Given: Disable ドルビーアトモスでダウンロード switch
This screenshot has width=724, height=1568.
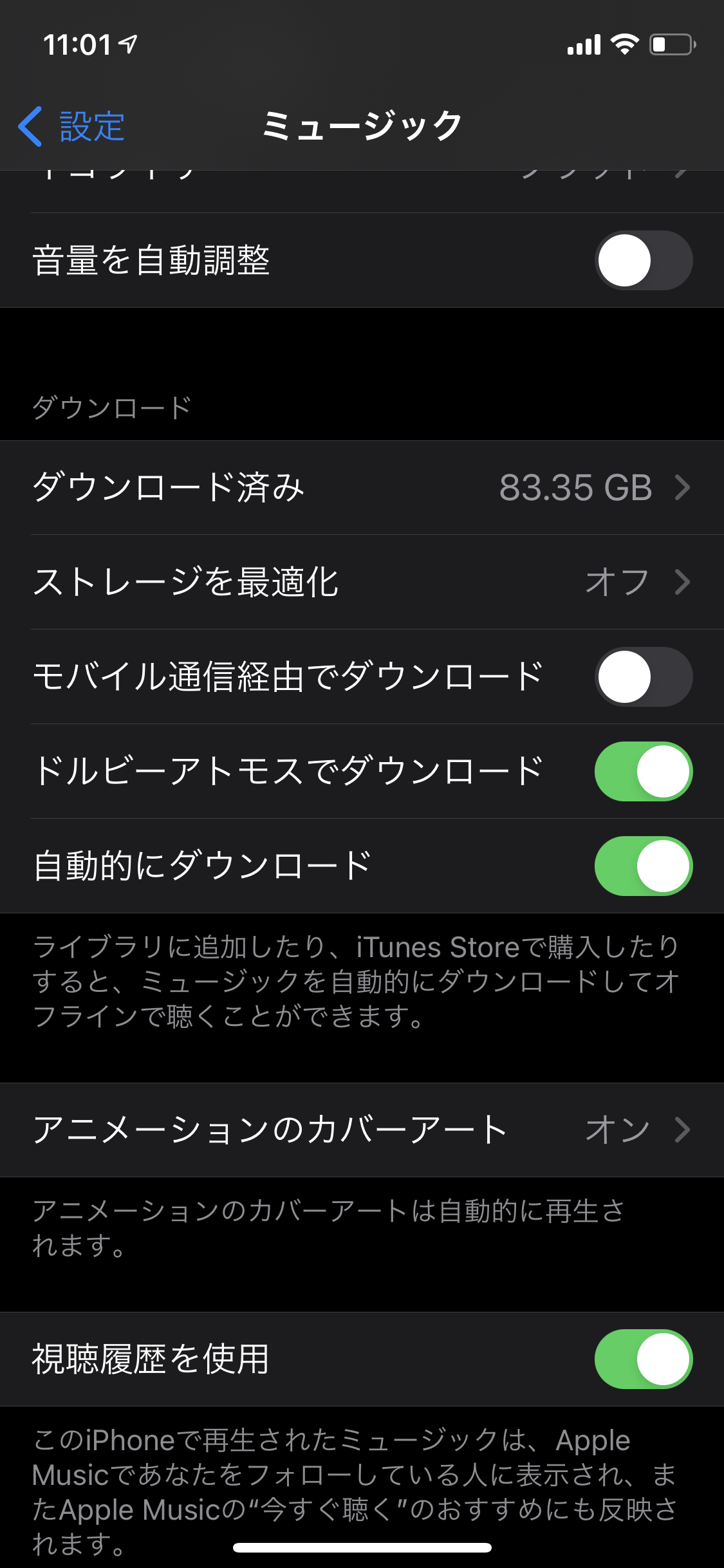Looking at the screenshot, I should point(643,771).
